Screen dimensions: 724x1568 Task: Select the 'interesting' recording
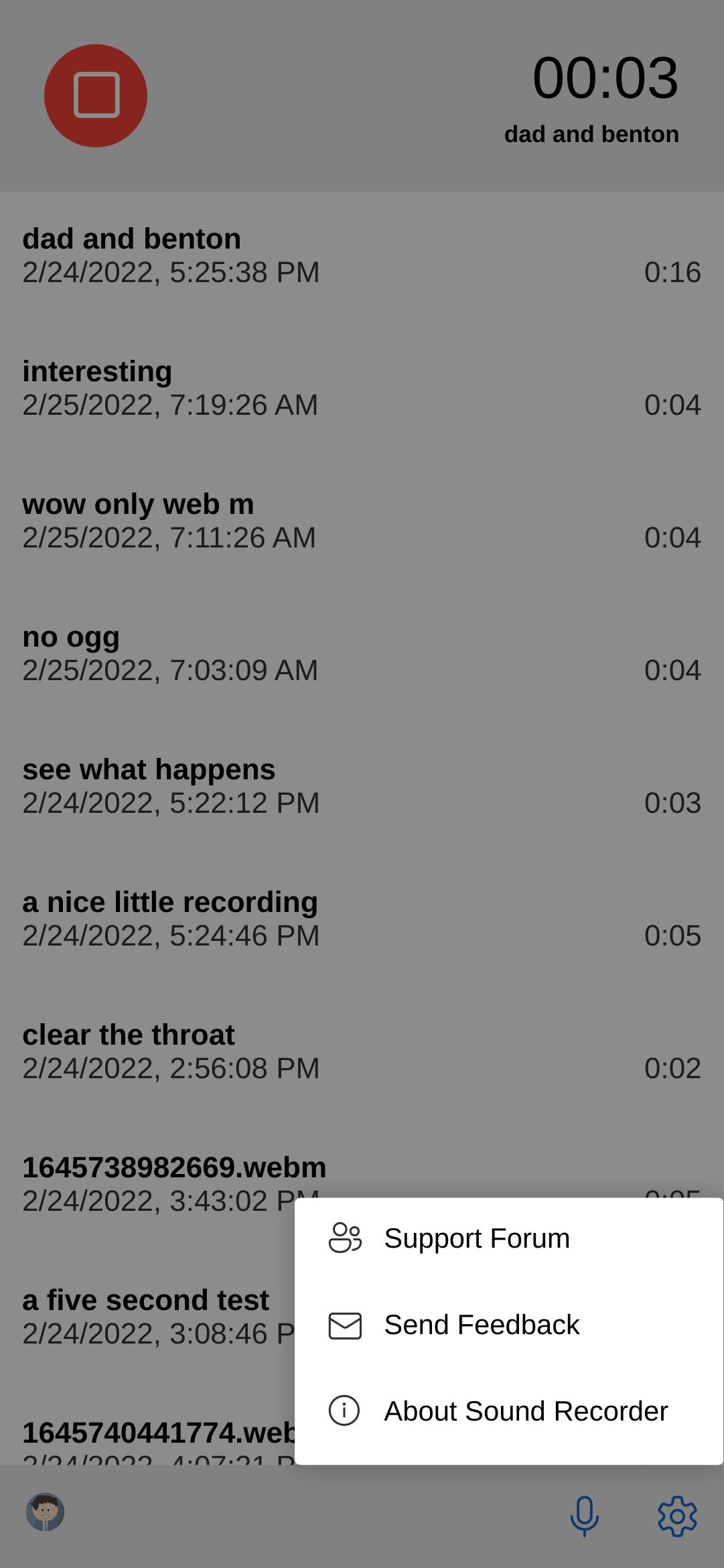click(268, 387)
